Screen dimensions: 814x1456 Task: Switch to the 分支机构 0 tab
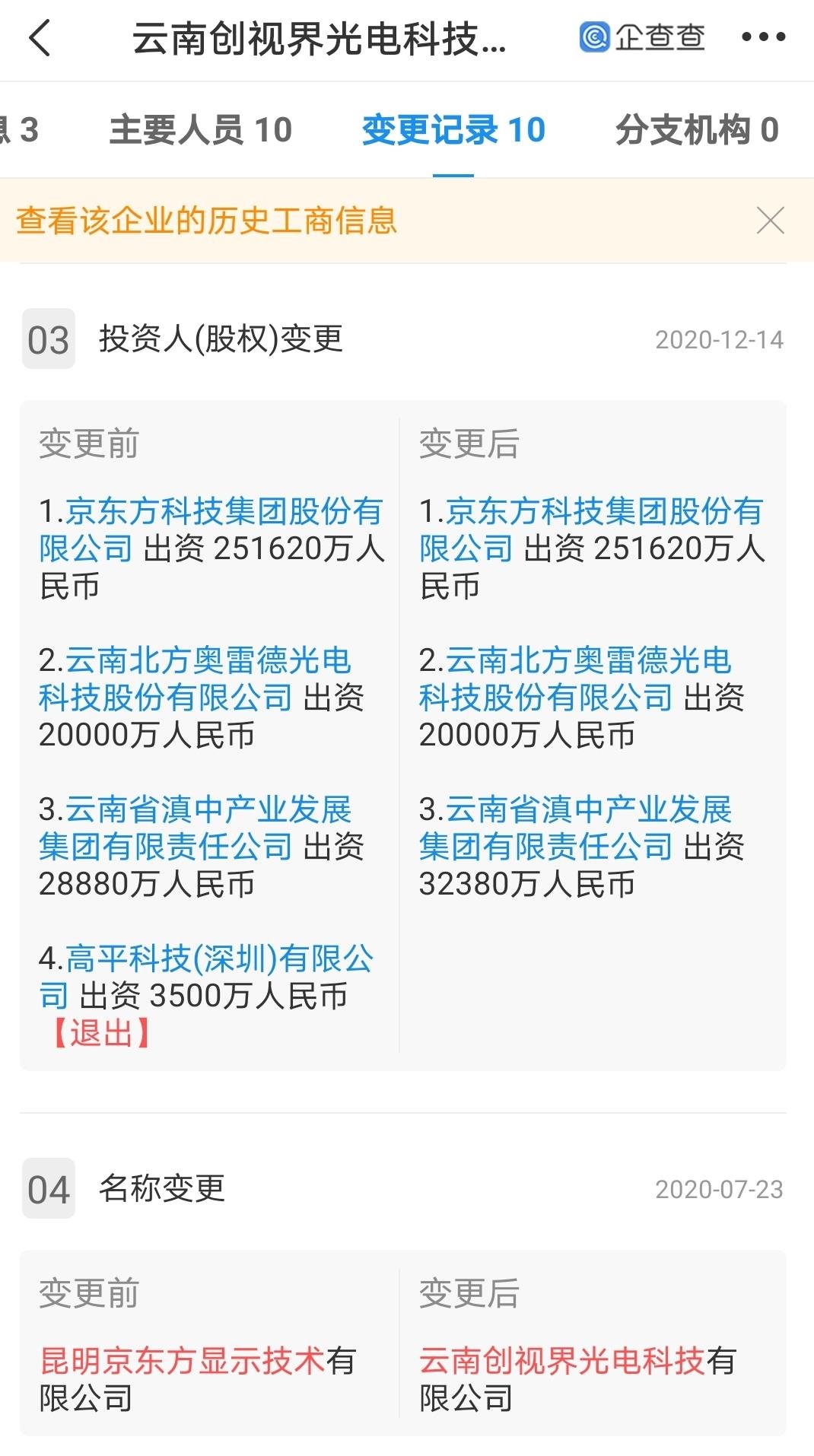click(x=697, y=130)
